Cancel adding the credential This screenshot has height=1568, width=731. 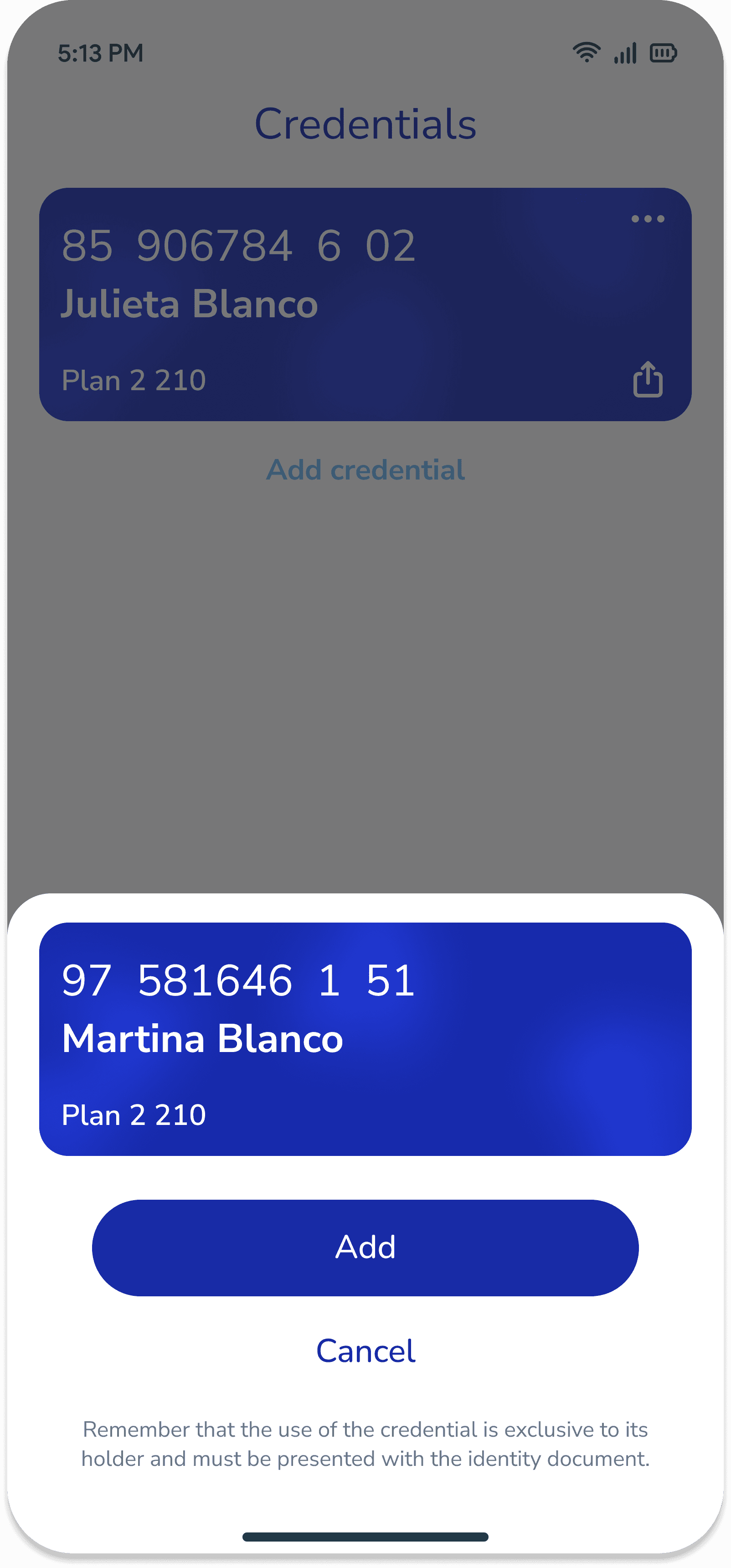(x=365, y=1351)
